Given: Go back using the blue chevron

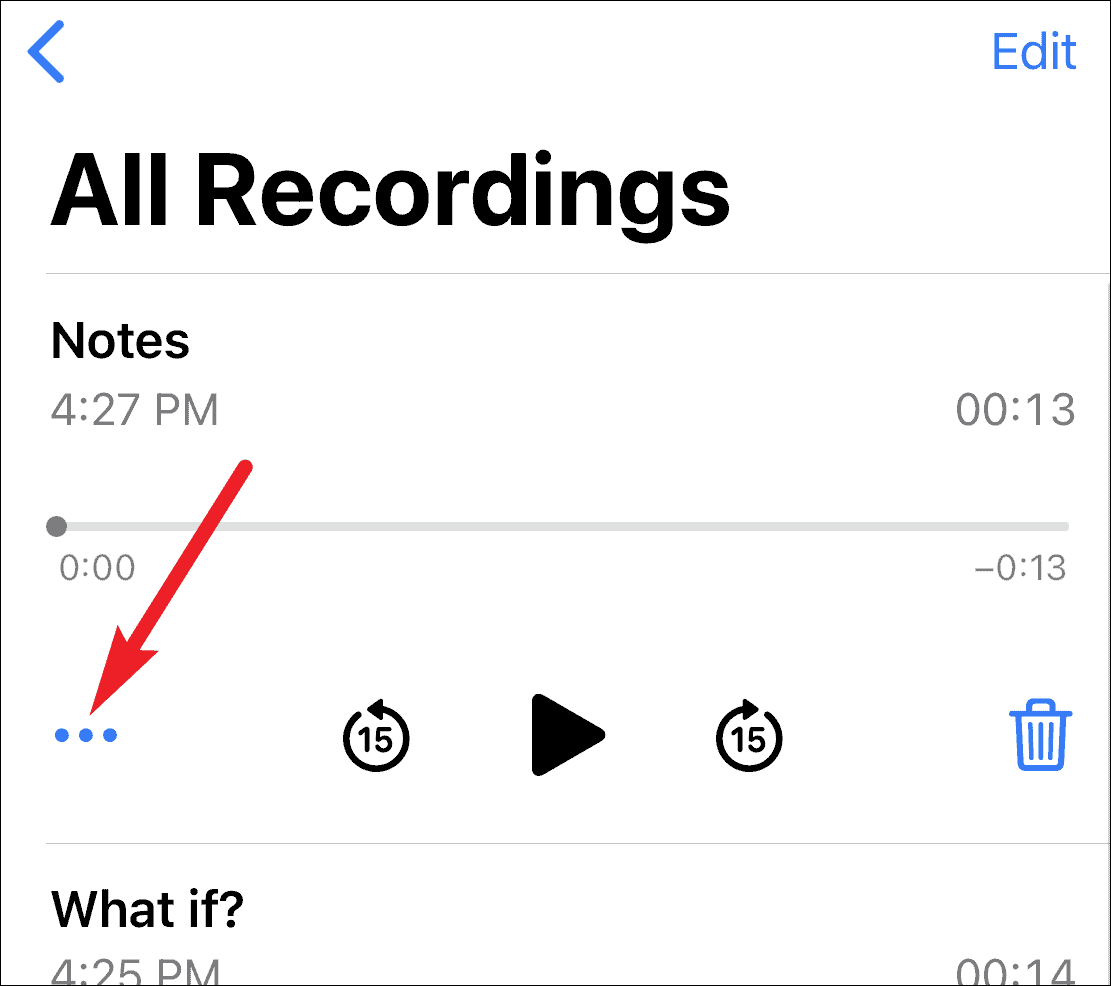Looking at the screenshot, I should click(x=46, y=51).
